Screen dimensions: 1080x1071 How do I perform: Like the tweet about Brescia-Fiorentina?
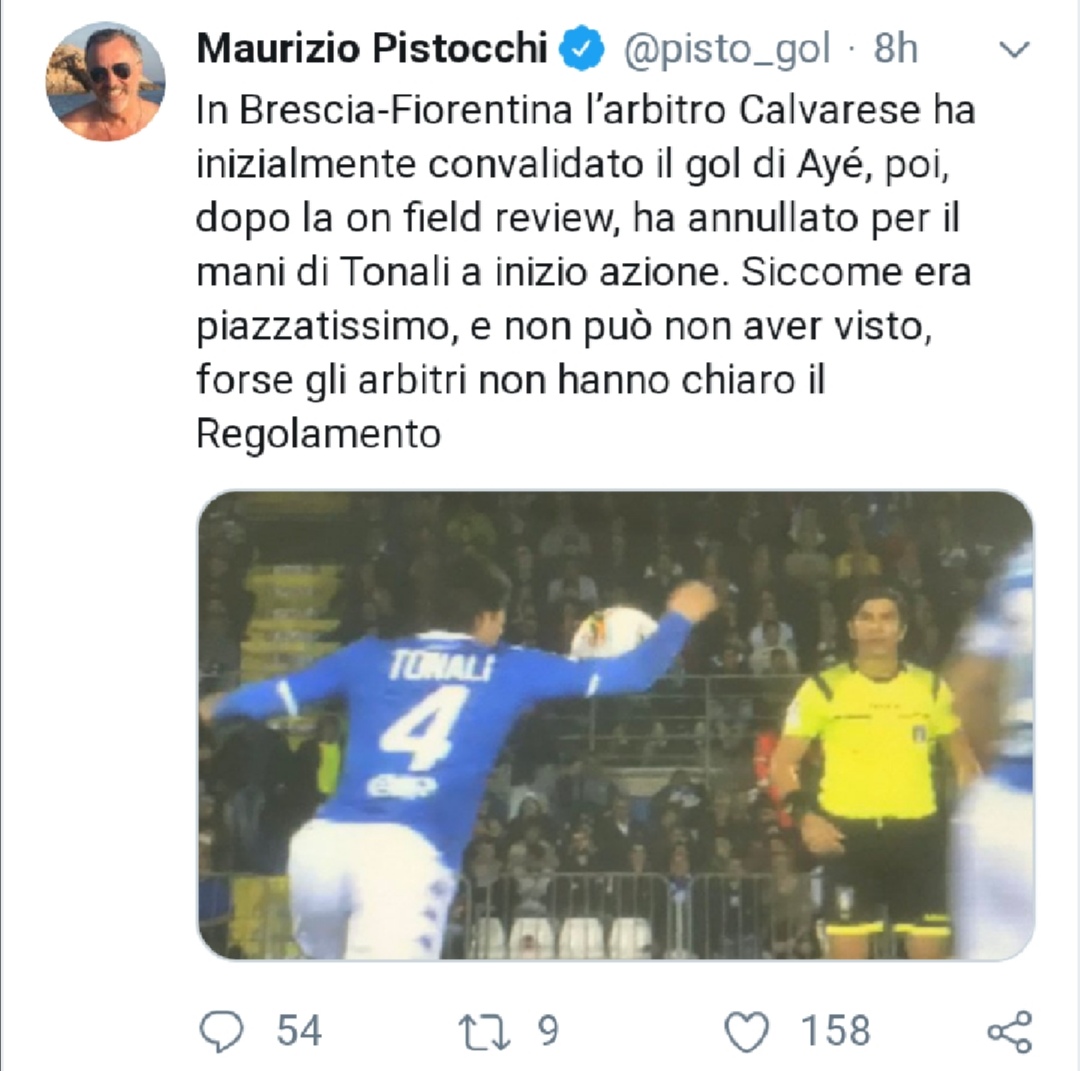click(746, 1031)
